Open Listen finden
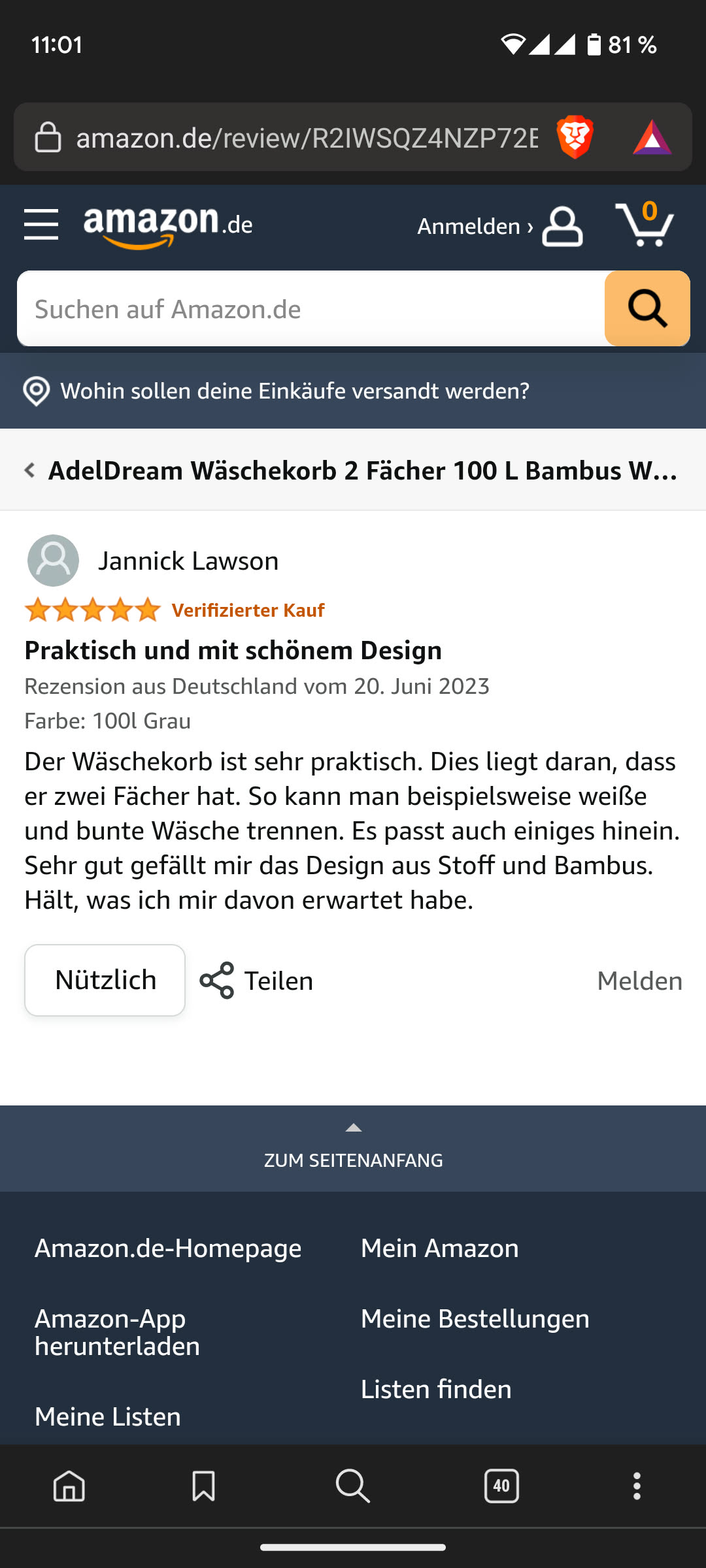This screenshot has width=706, height=1568. [x=436, y=1390]
